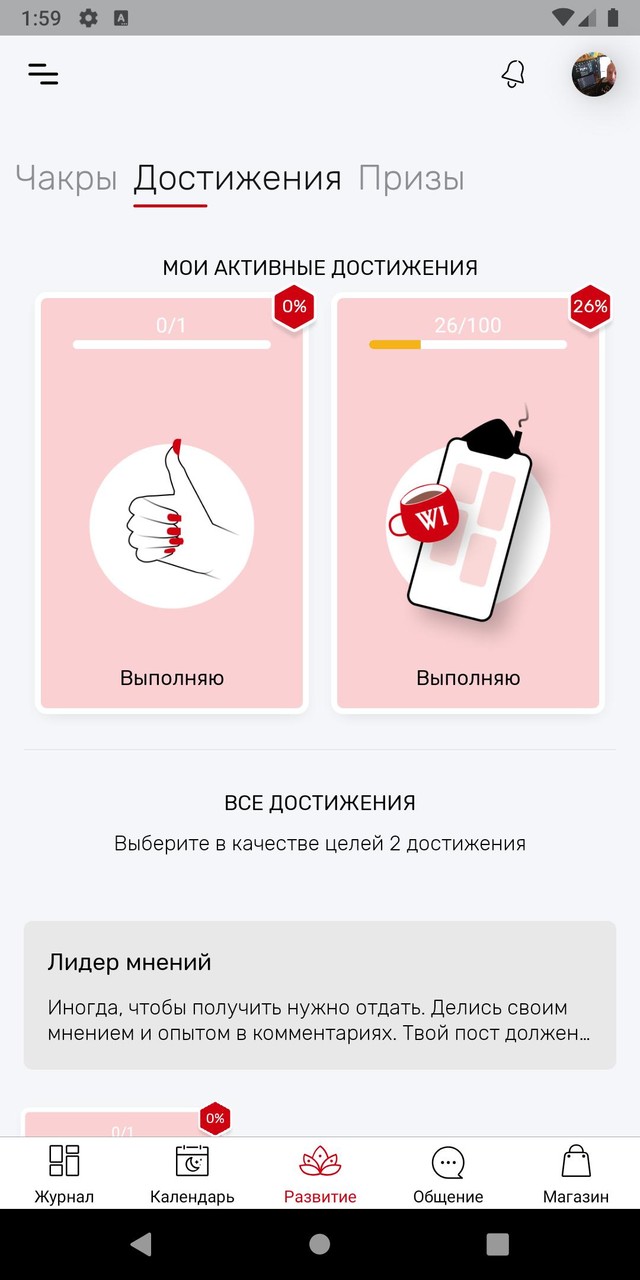The image size is (640, 1280).
Task: Select the Достижения tab
Action: tap(238, 179)
